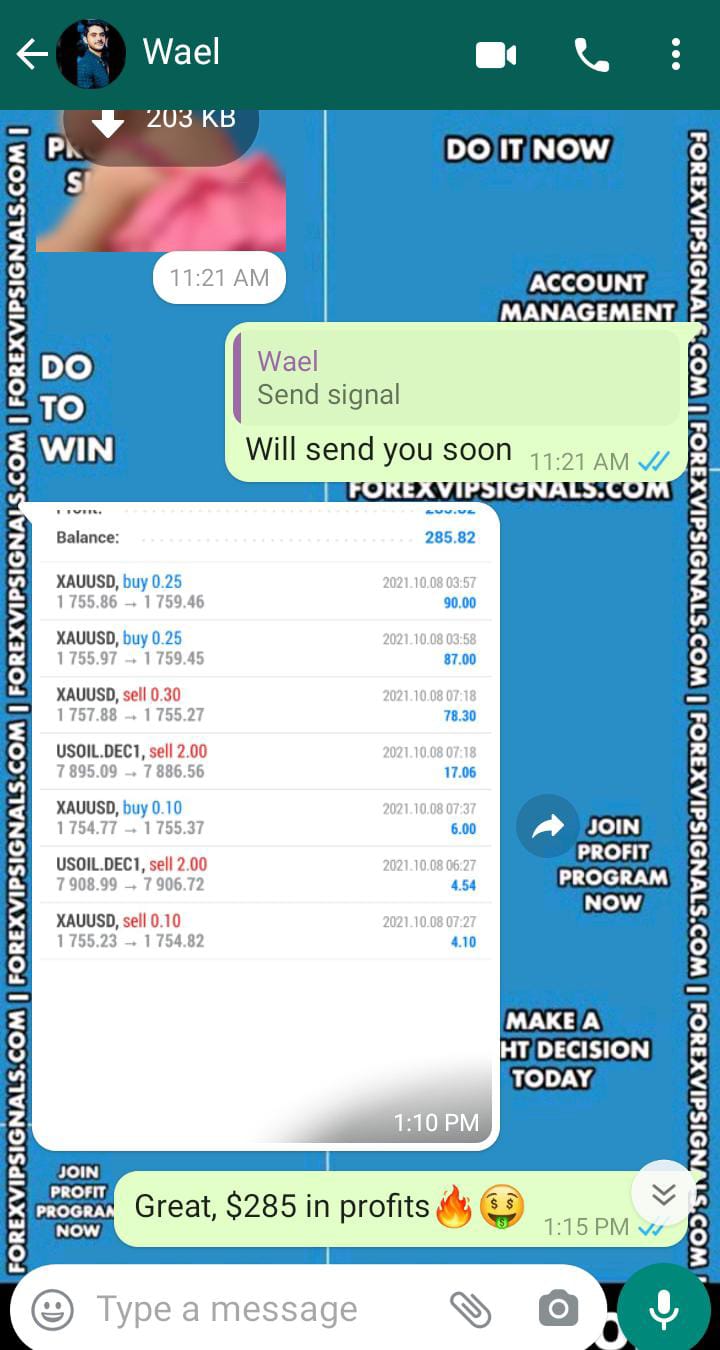Focus the "Type a message" field
This screenshot has height=1350, width=720.
[260, 1308]
